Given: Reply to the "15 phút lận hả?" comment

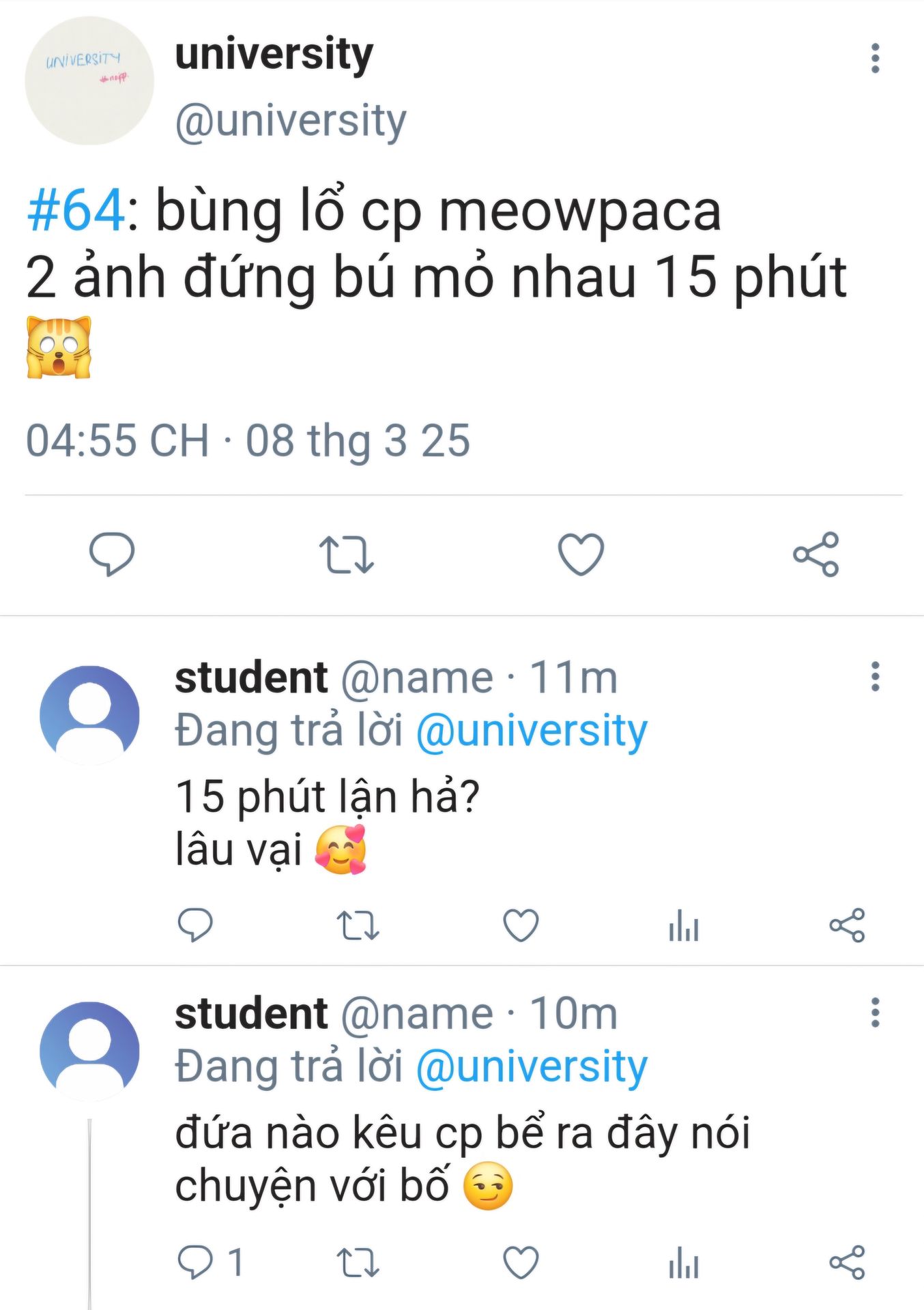Looking at the screenshot, I should tap(195, 925).
